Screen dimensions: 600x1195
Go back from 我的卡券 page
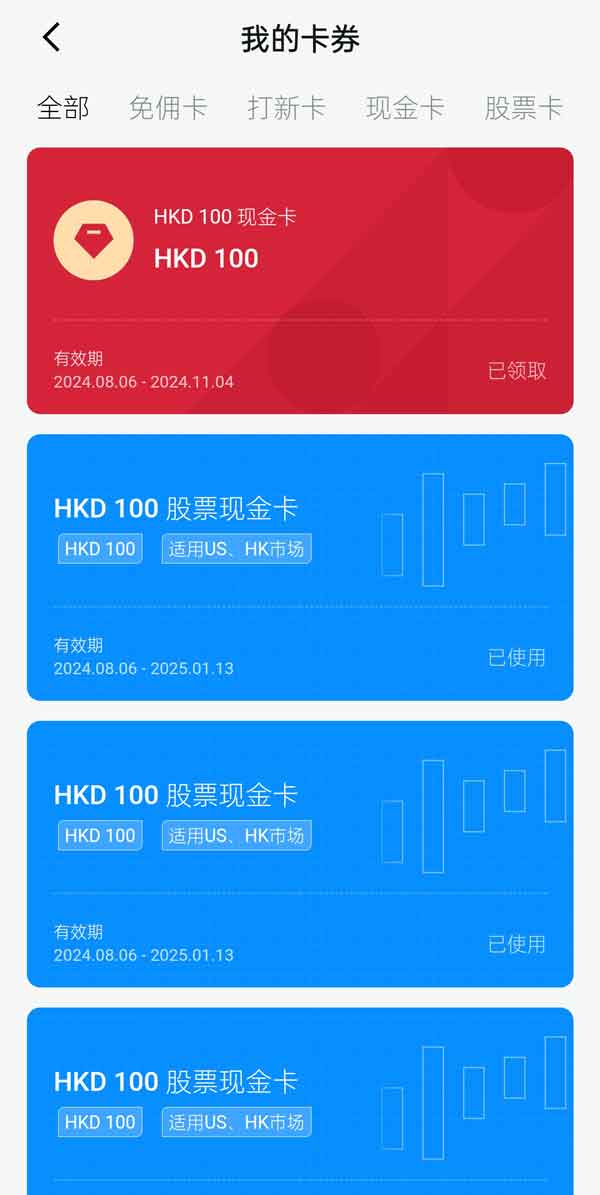[52, 38]
